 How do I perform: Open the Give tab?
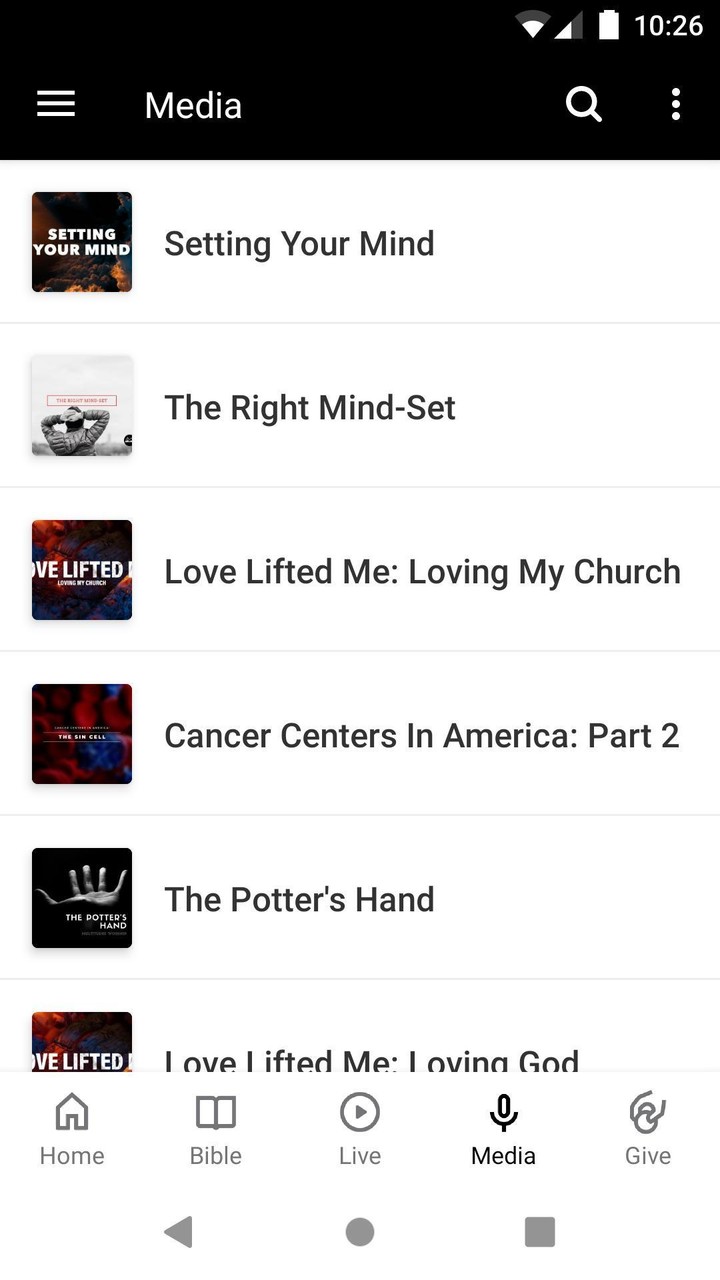(x=648, y=1130)
